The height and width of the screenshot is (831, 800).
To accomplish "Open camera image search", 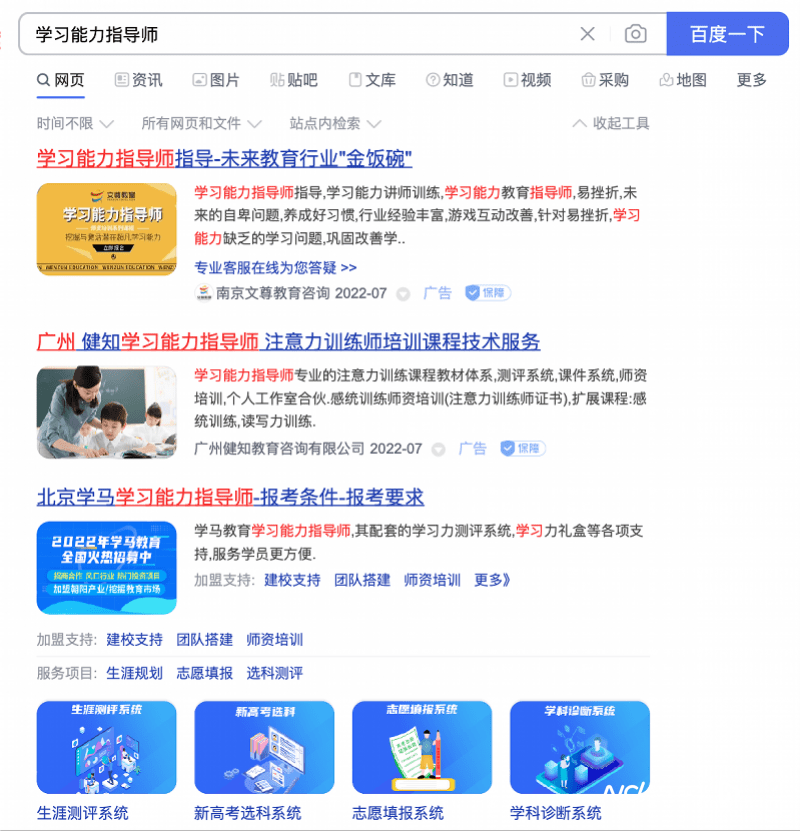I will [x=635, y=34].
